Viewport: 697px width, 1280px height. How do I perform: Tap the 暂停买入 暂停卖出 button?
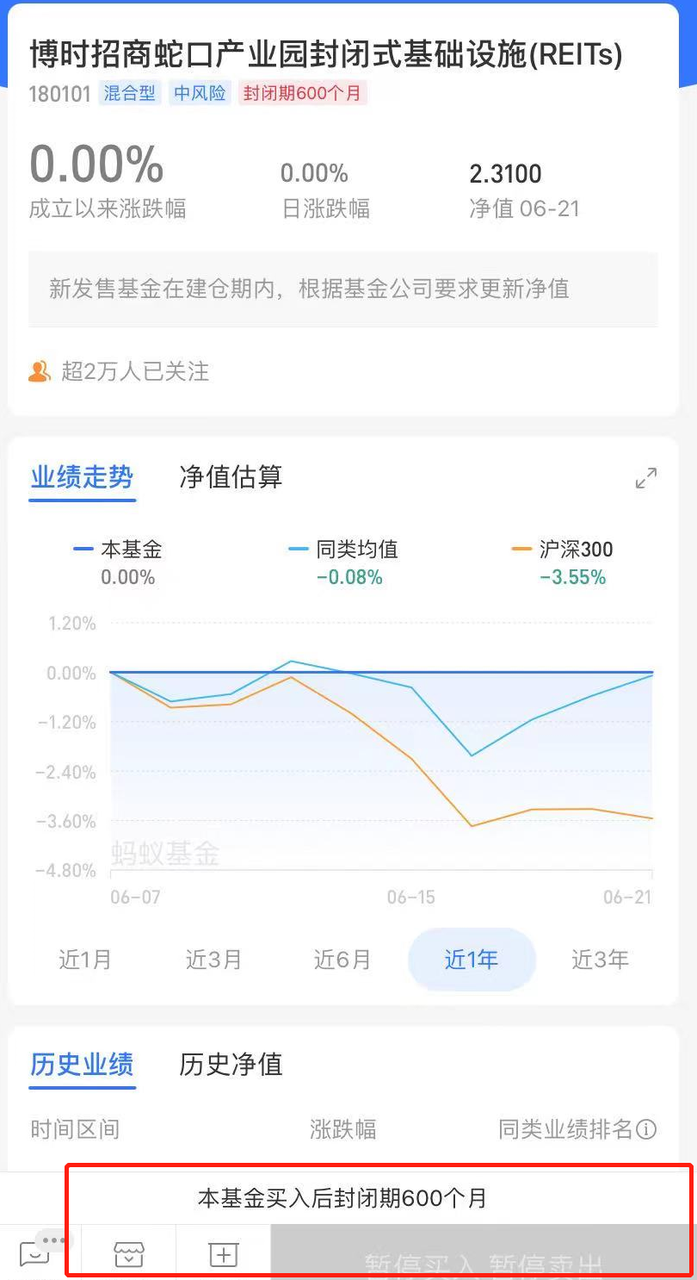tap(482, 1260)
